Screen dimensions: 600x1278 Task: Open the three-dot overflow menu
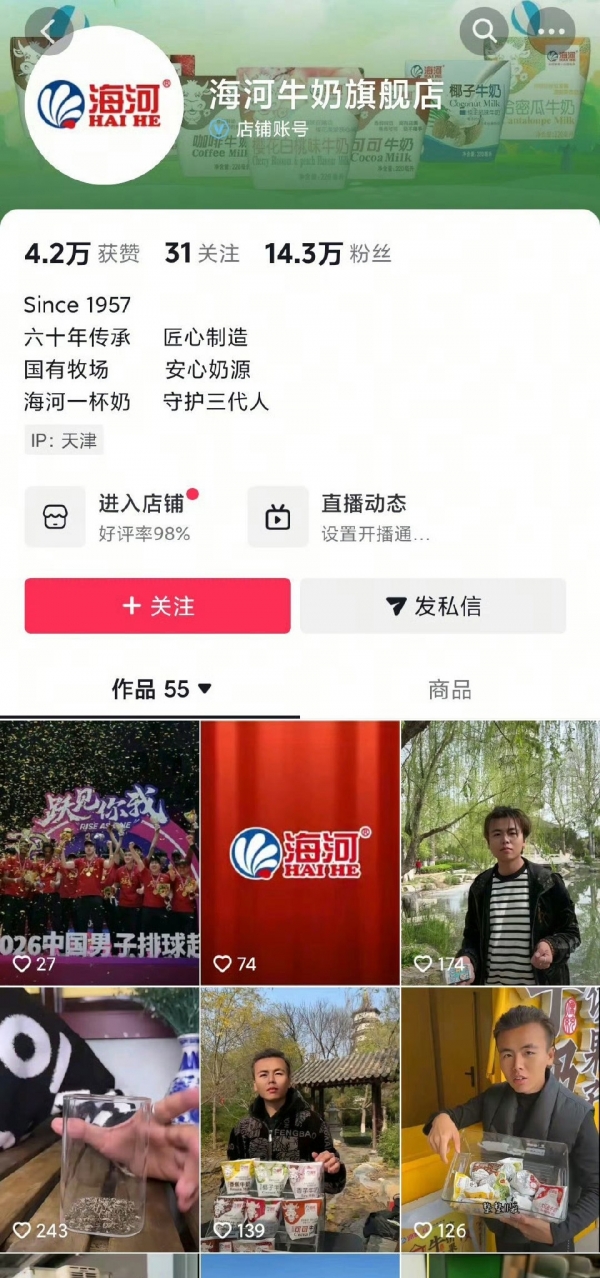[x=551, y=31]
